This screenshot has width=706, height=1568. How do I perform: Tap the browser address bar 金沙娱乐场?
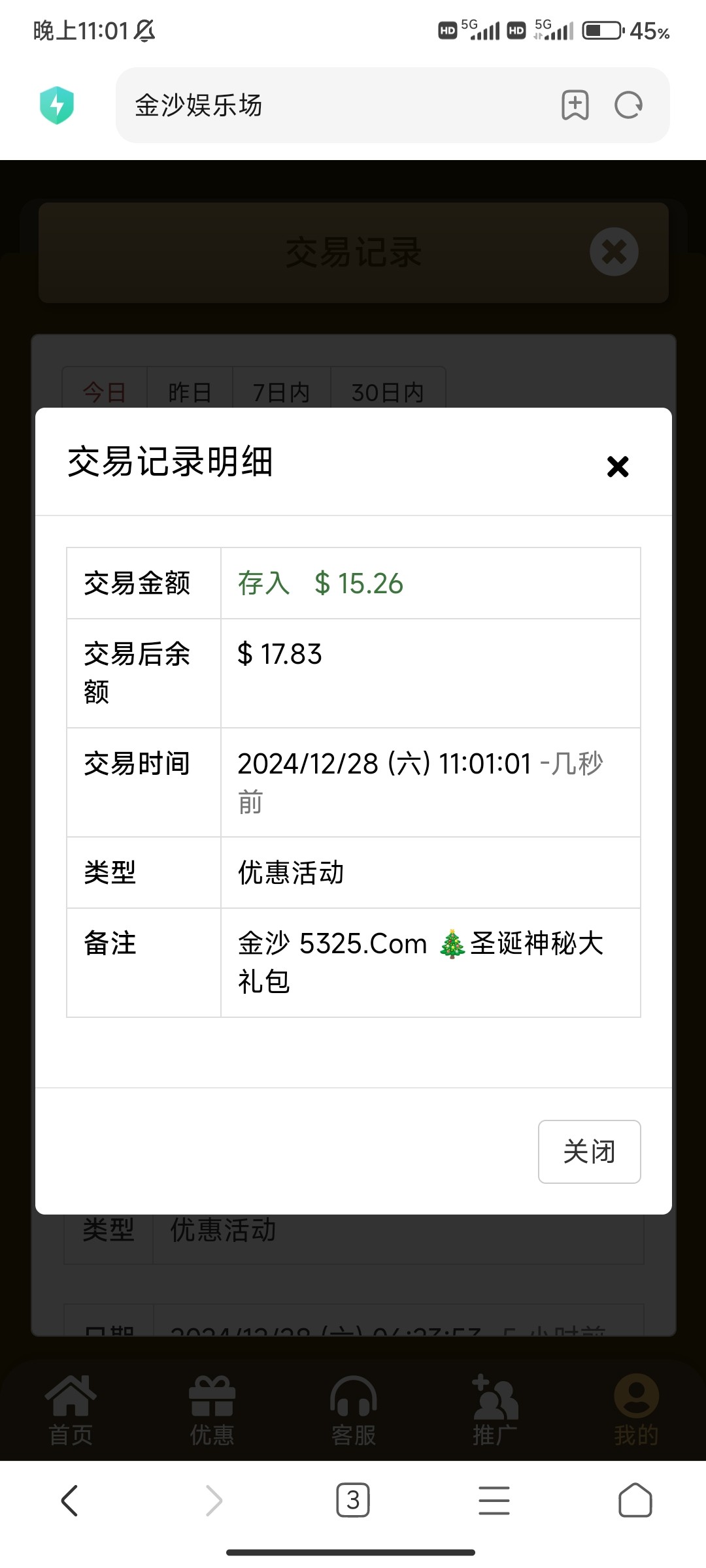click(333, 105)
